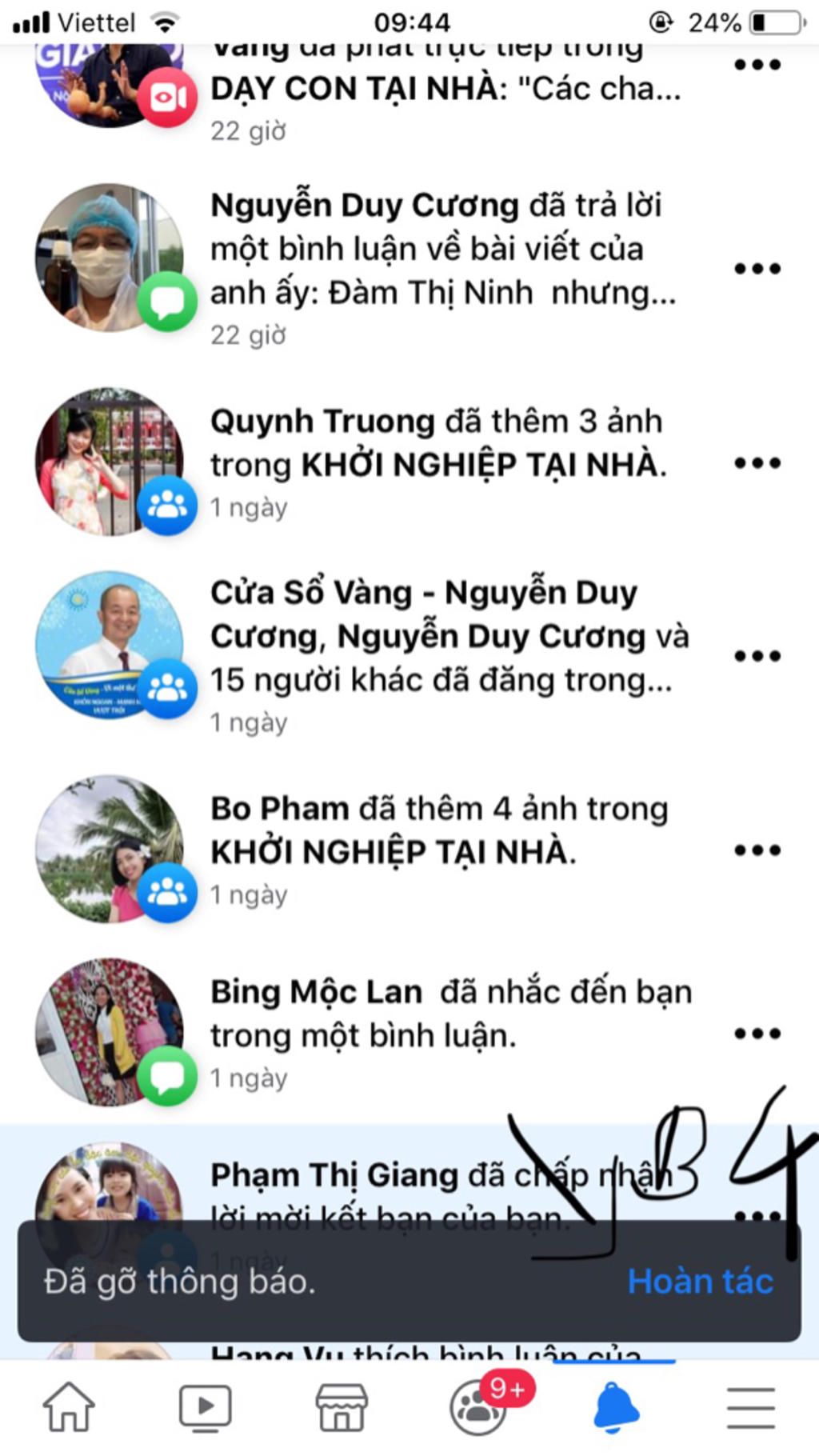
Task: Open the Marketplace tab
Action: click(x=342, y=1407)
